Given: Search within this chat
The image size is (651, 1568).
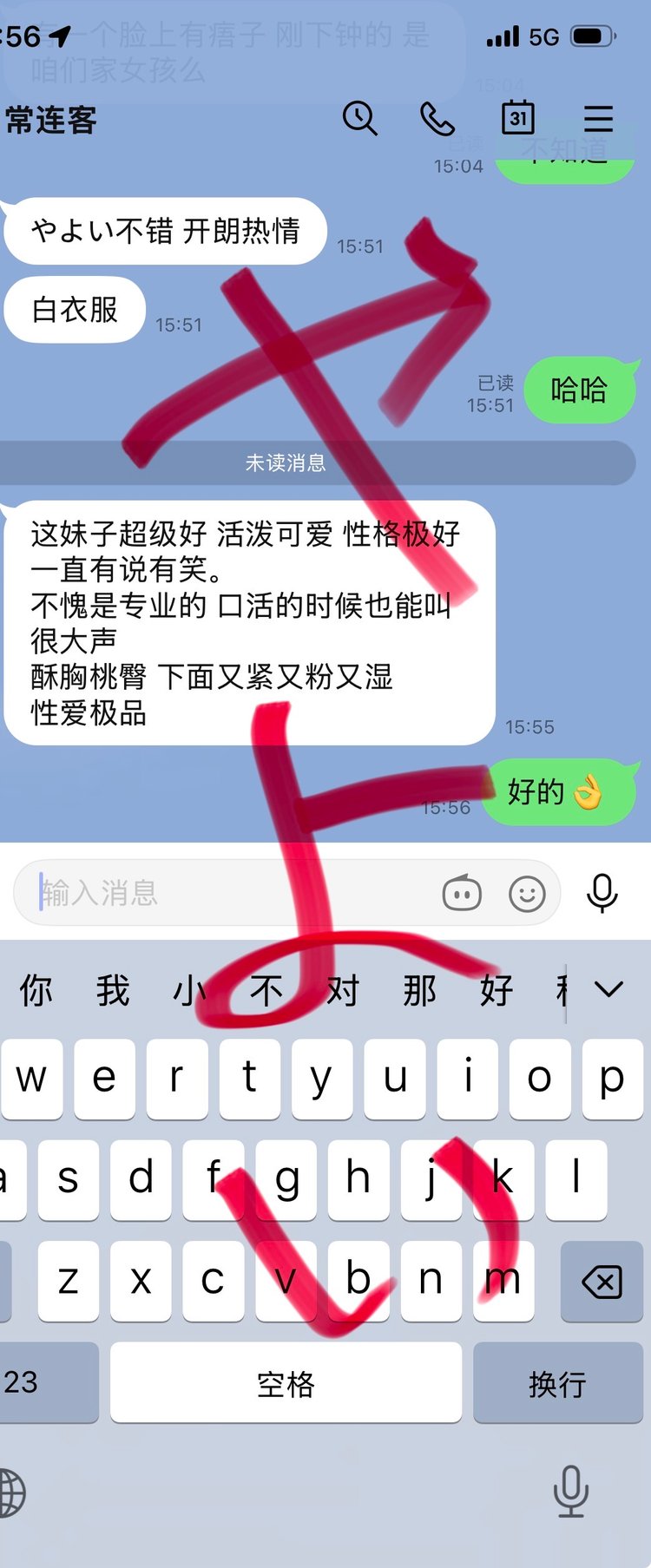Looking at the screenshot, I should [359, 118].
